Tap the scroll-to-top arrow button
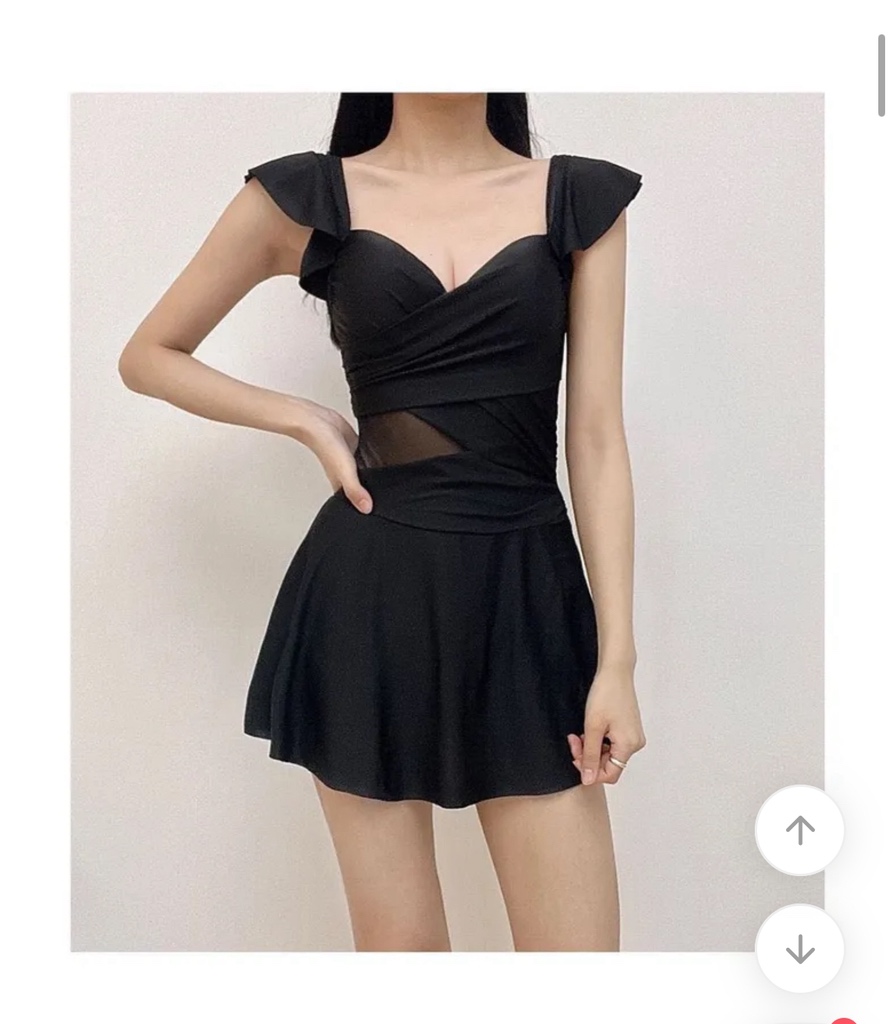 (x=799, y=830)
